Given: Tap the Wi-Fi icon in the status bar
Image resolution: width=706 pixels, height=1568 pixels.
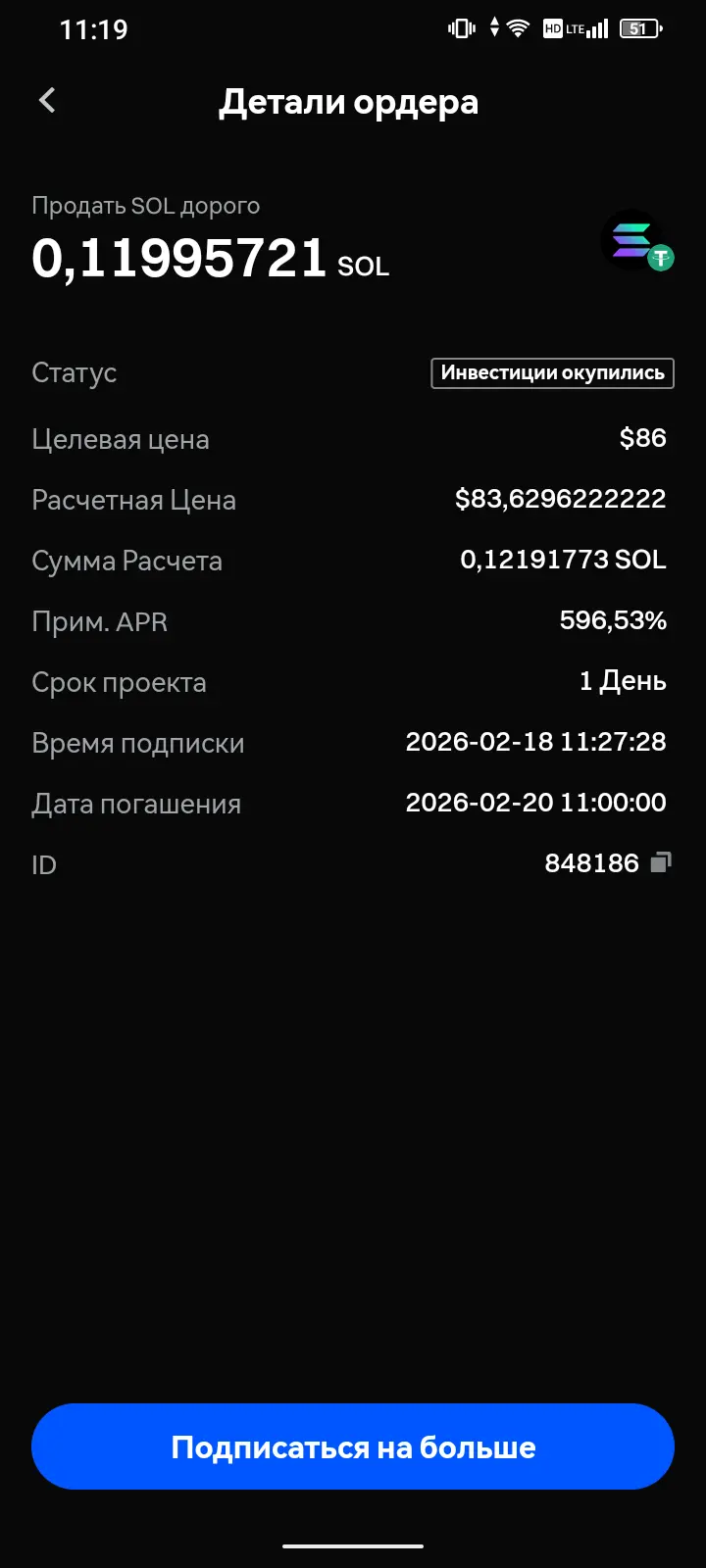Looking at the screenshot, I should [518, 28].
